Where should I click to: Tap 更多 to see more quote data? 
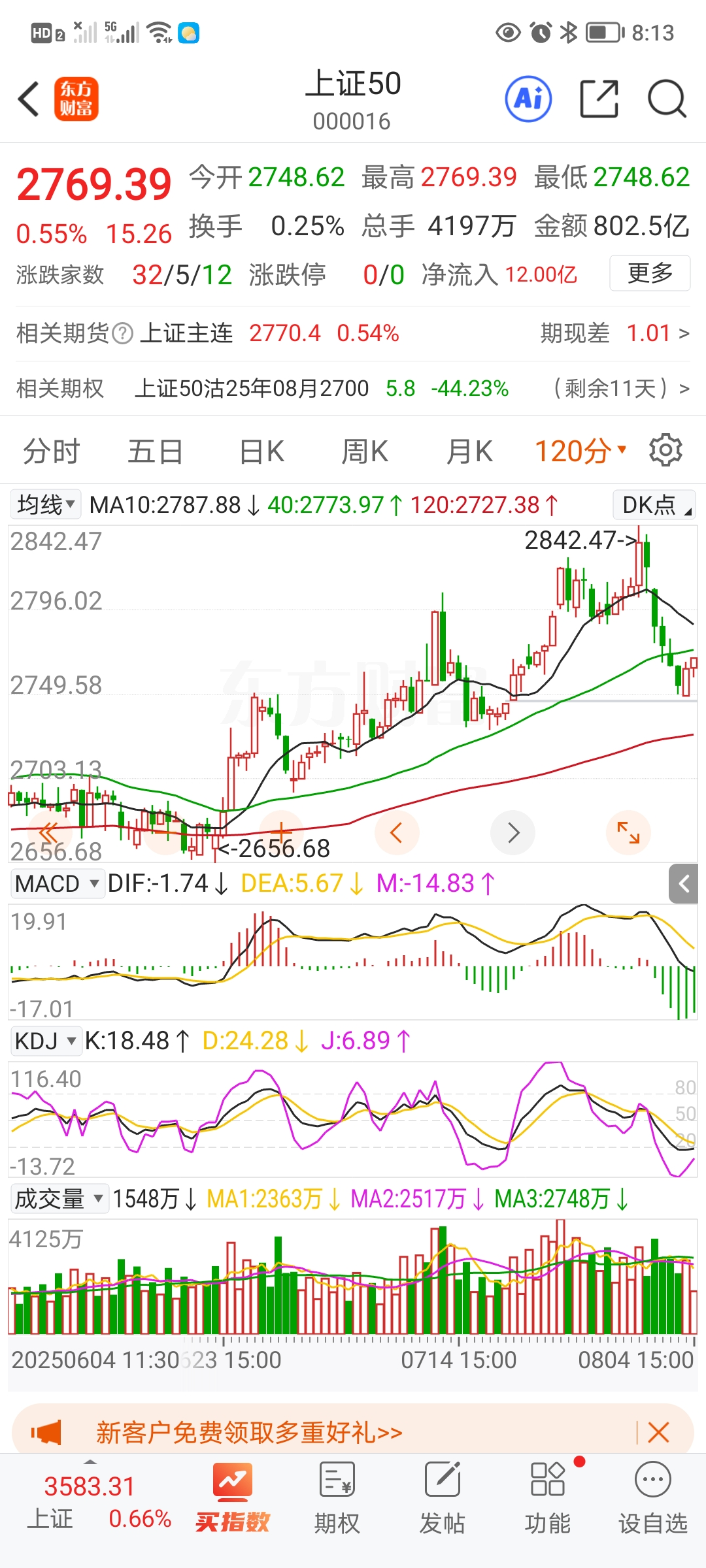pyautogui.click(x=649, y=273)
